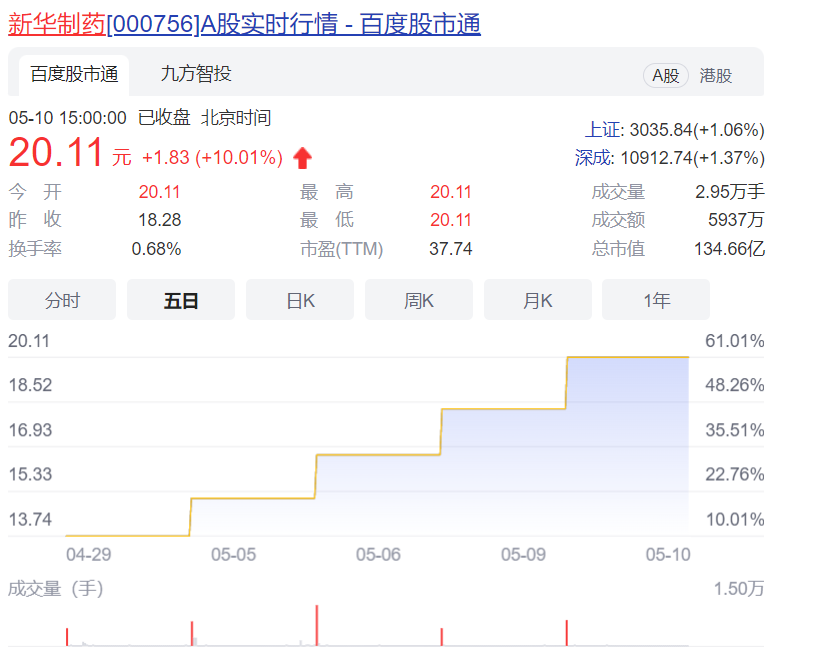822x661 pixels.
Task: View the 1年 chart range
Action: point(656,300)
